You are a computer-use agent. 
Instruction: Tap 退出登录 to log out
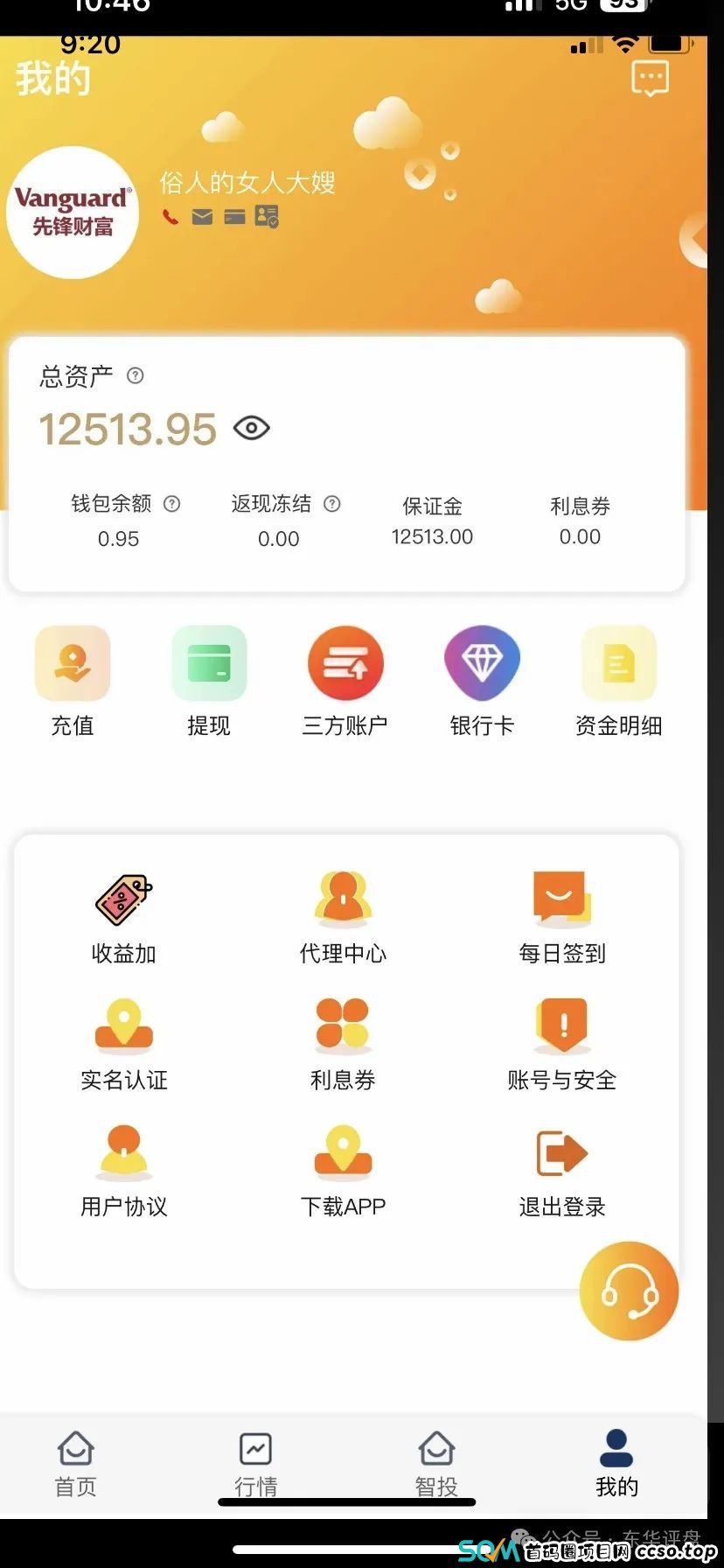click(x=560, y=1170)
